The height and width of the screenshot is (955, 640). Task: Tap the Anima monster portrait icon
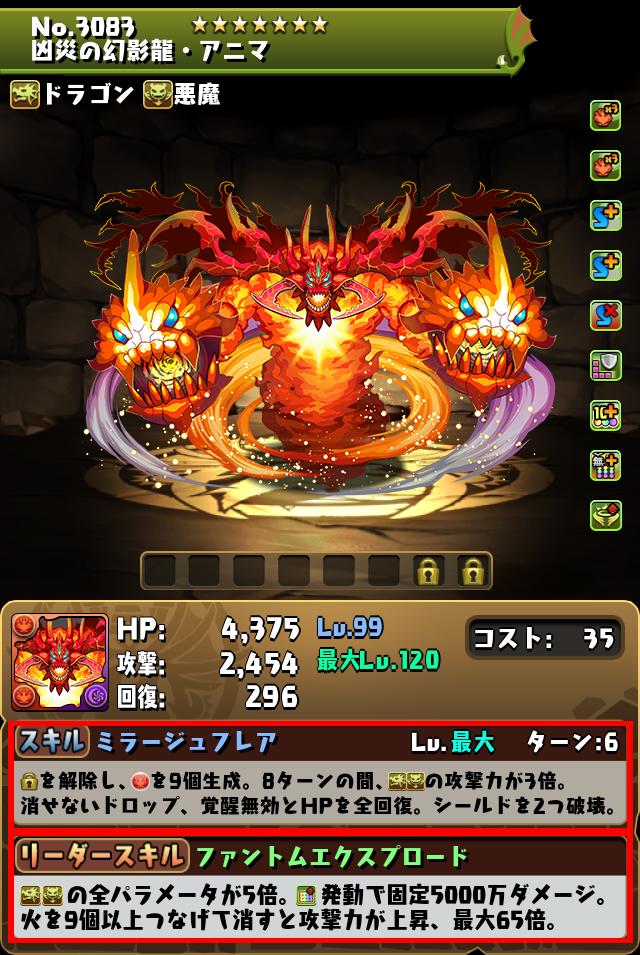click(x=60, y=662)
